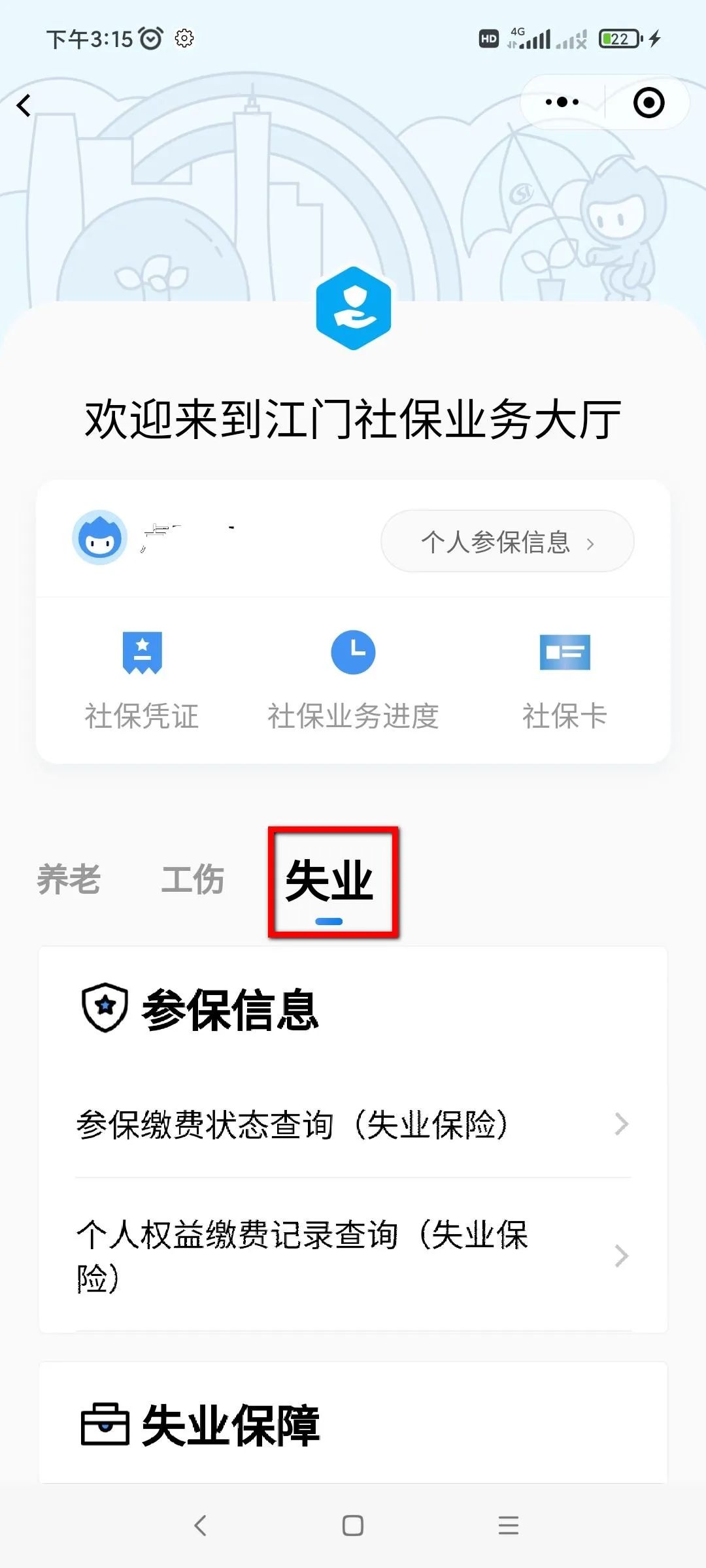
Task: Switch to the 工伤 tab
Action: pyautogui.click(x=193, y=879)
